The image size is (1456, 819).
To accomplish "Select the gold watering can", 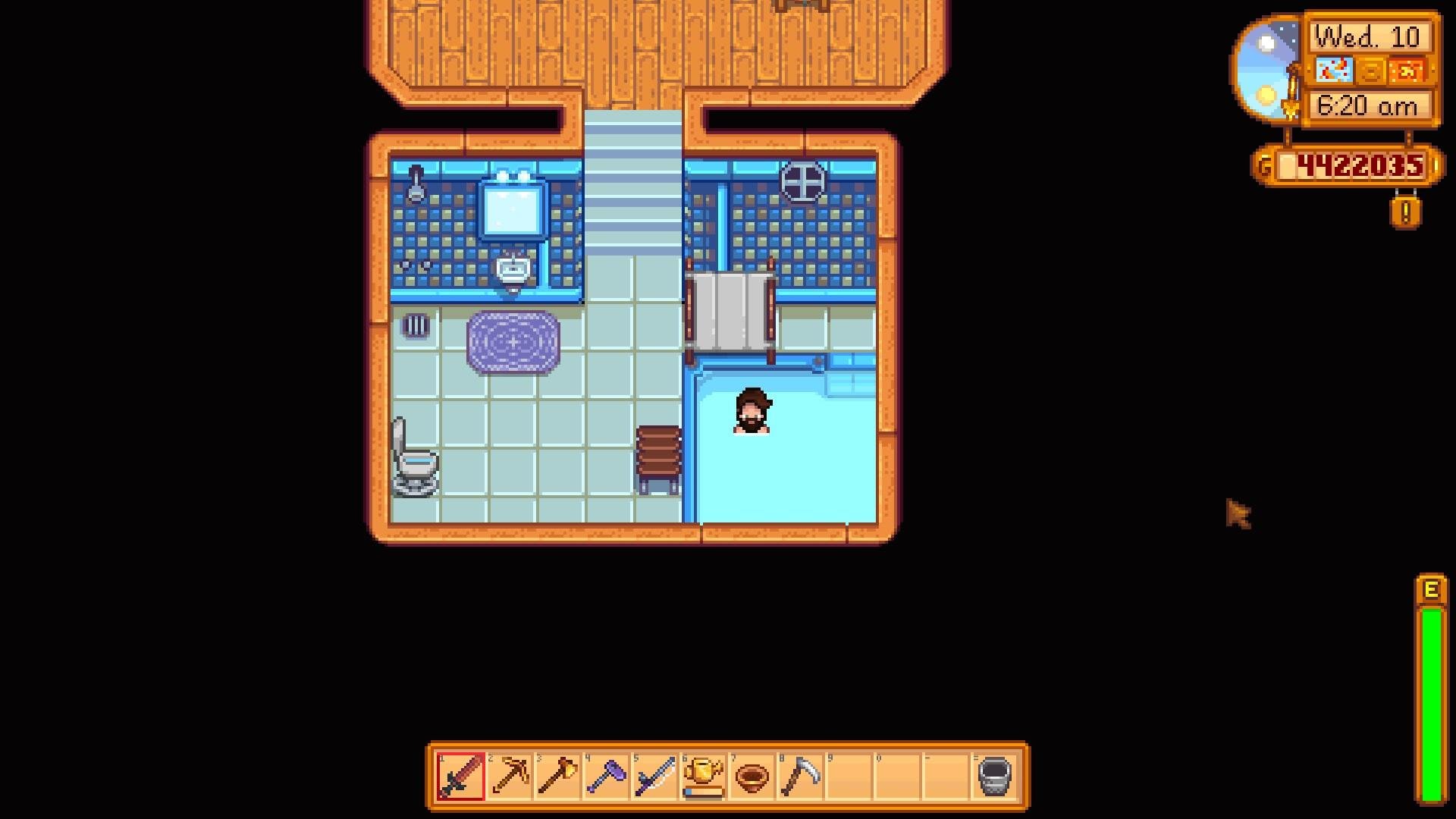I will (704, 776).
